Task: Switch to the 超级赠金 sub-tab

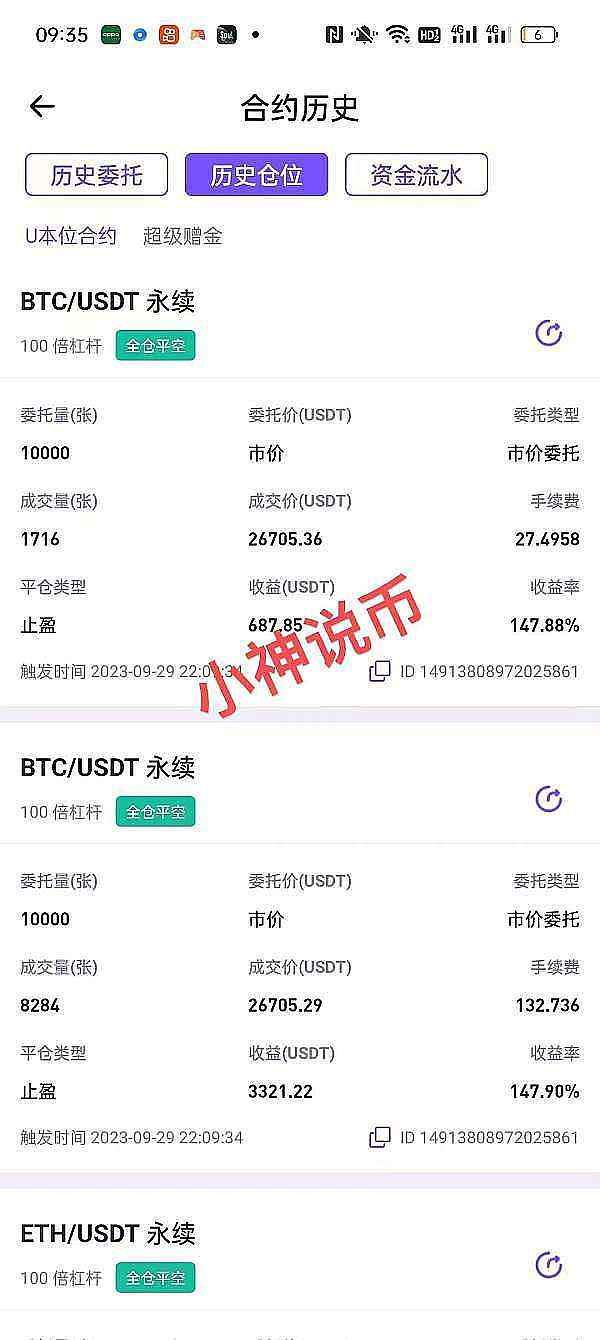Action: click(x=182, y=236)
